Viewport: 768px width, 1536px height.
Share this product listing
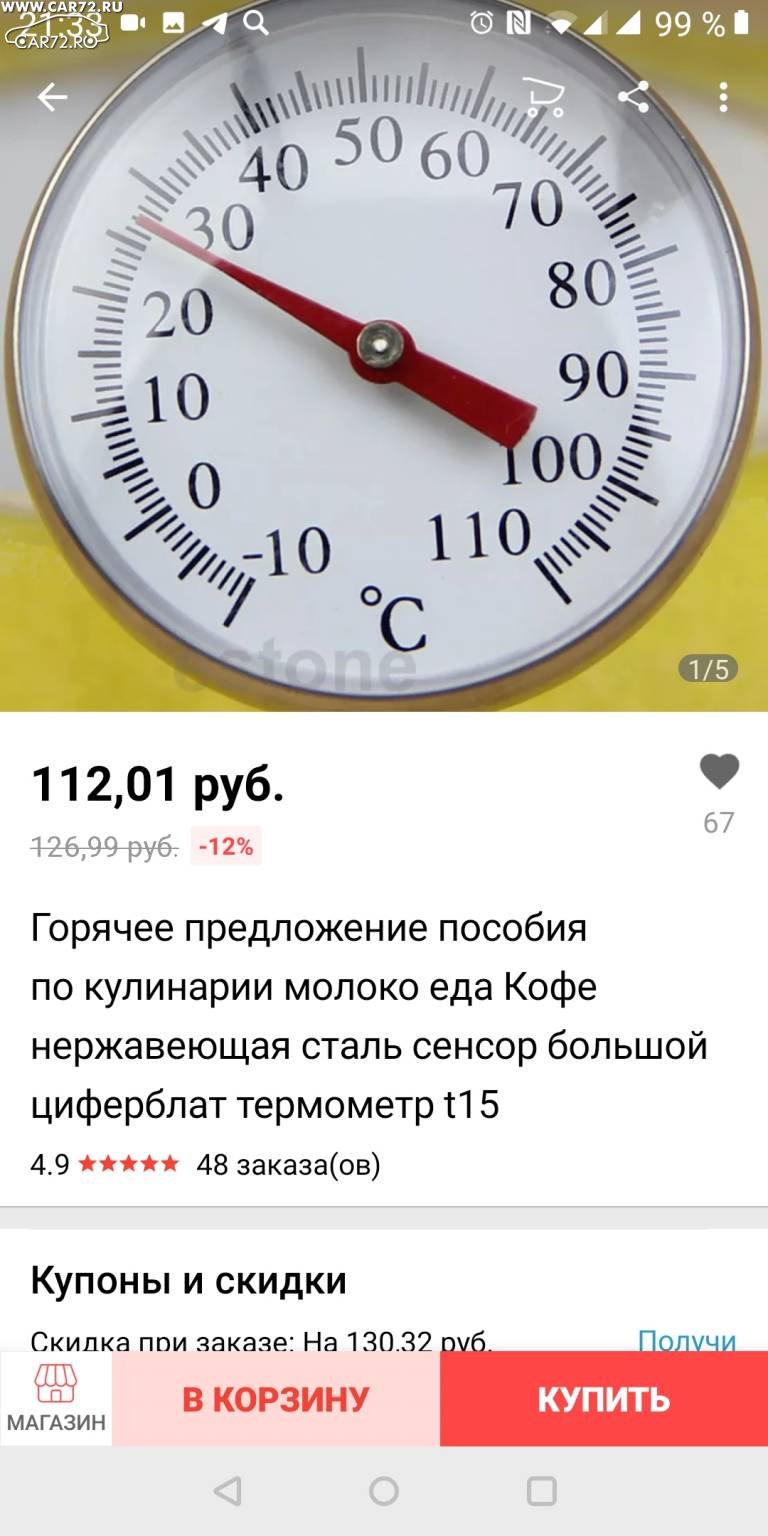pos(633,97)
